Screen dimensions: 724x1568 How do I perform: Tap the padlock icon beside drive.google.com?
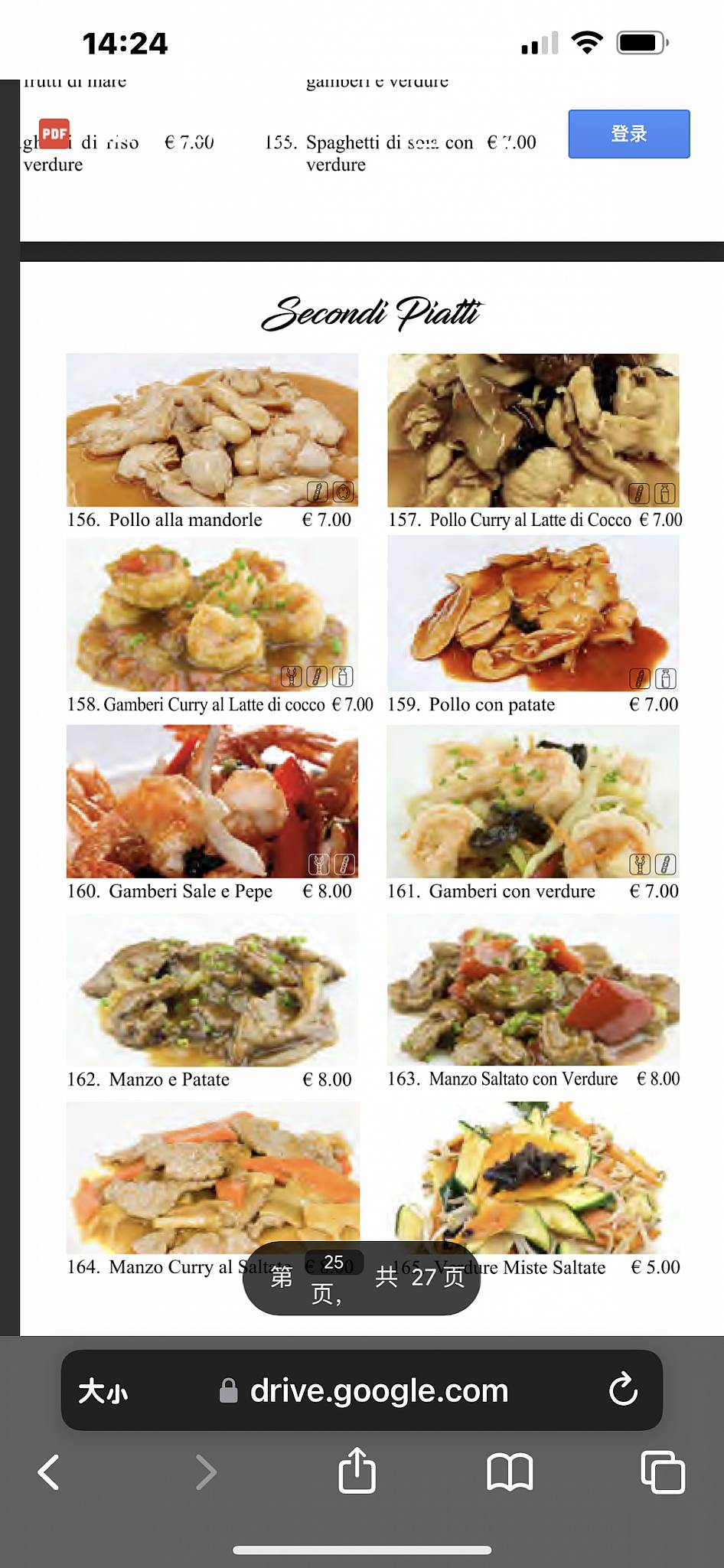pyautogui.click(x=227, y=1390)
